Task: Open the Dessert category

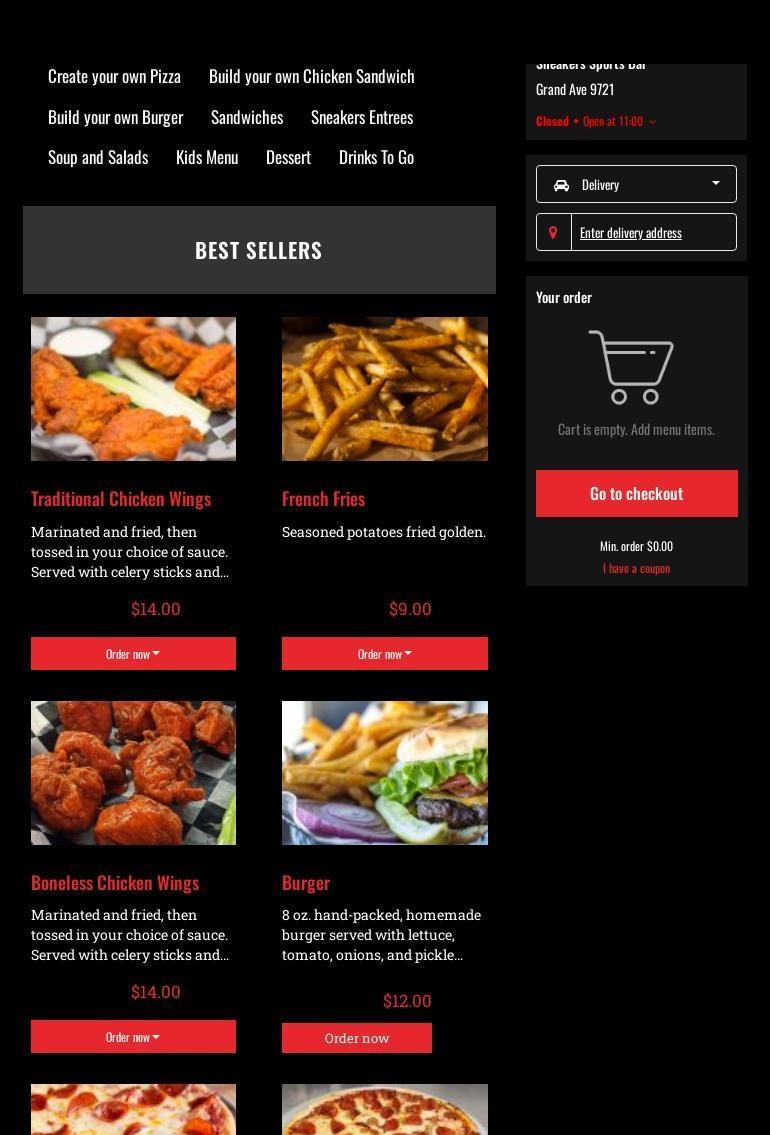Action: (x=288, y=158)
